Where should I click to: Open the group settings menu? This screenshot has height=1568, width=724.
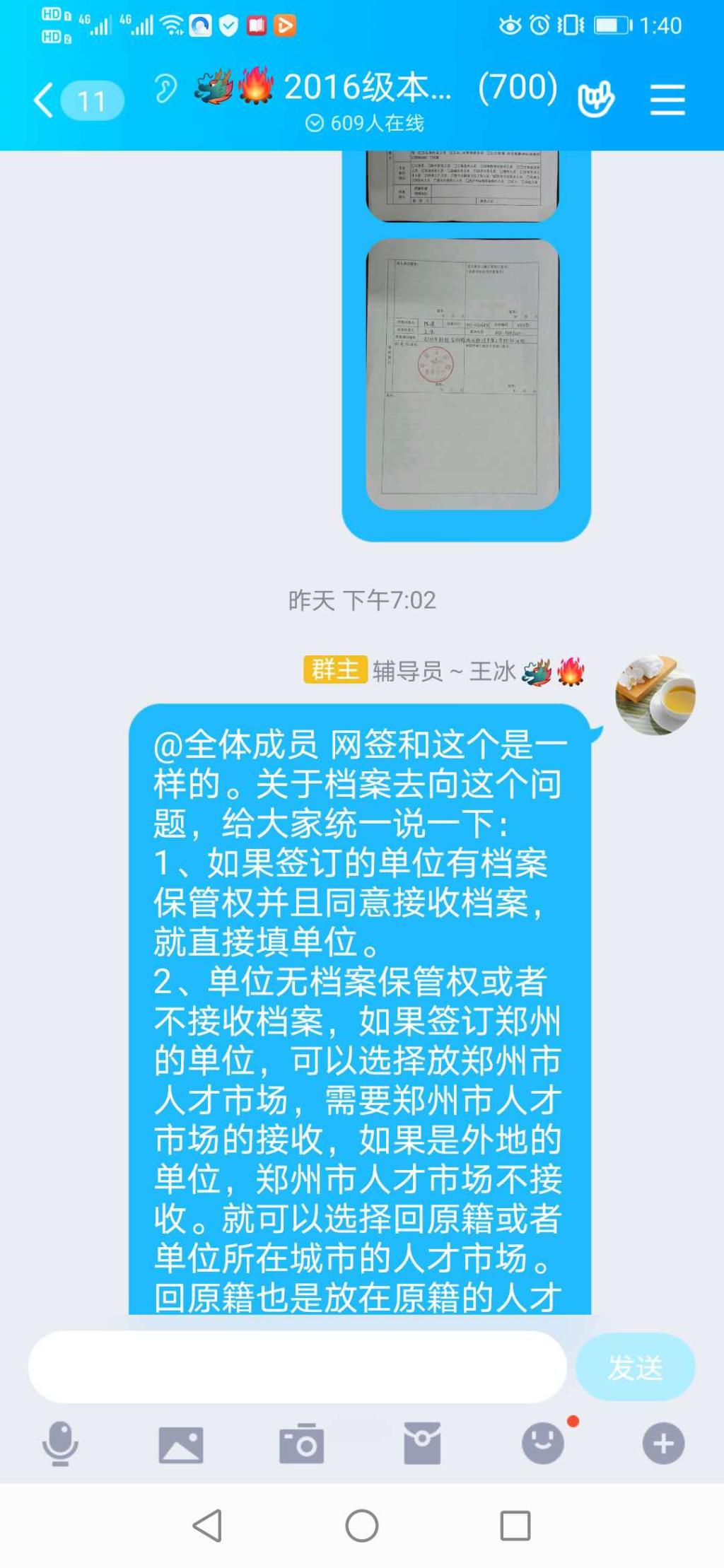pos(667,99)
